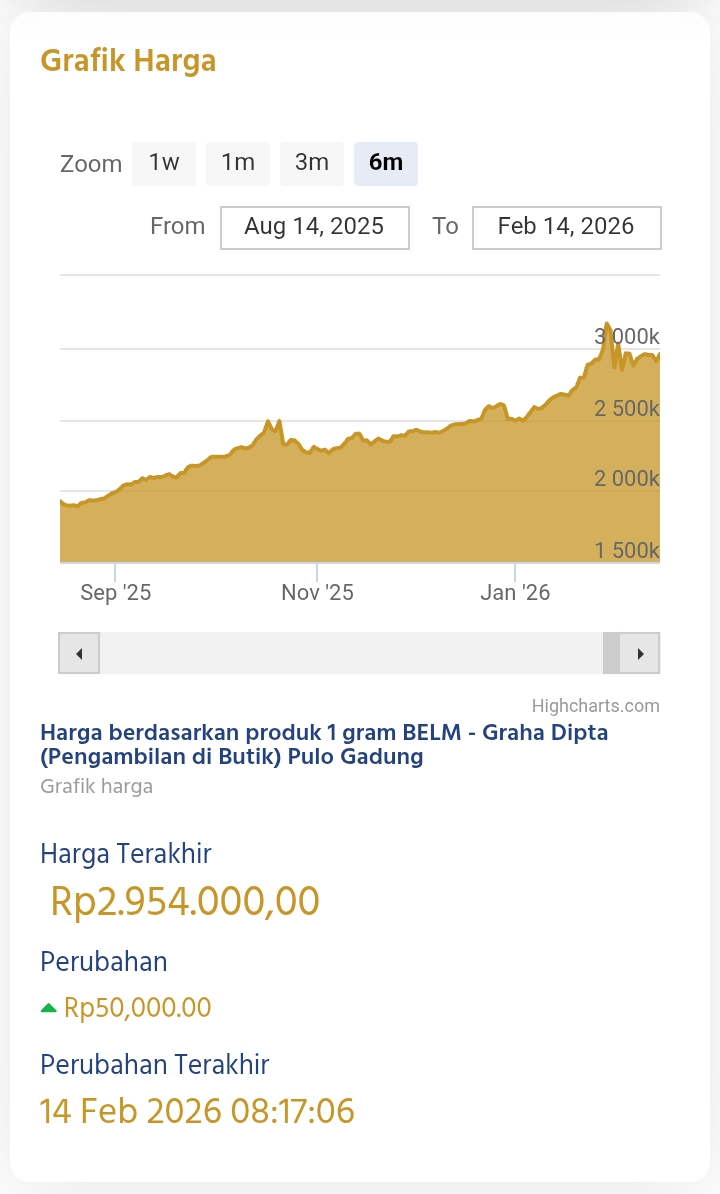Set chart zoom to 1w
The height and width of the screenshot is (1194, 720).
(x=164, y=164)
